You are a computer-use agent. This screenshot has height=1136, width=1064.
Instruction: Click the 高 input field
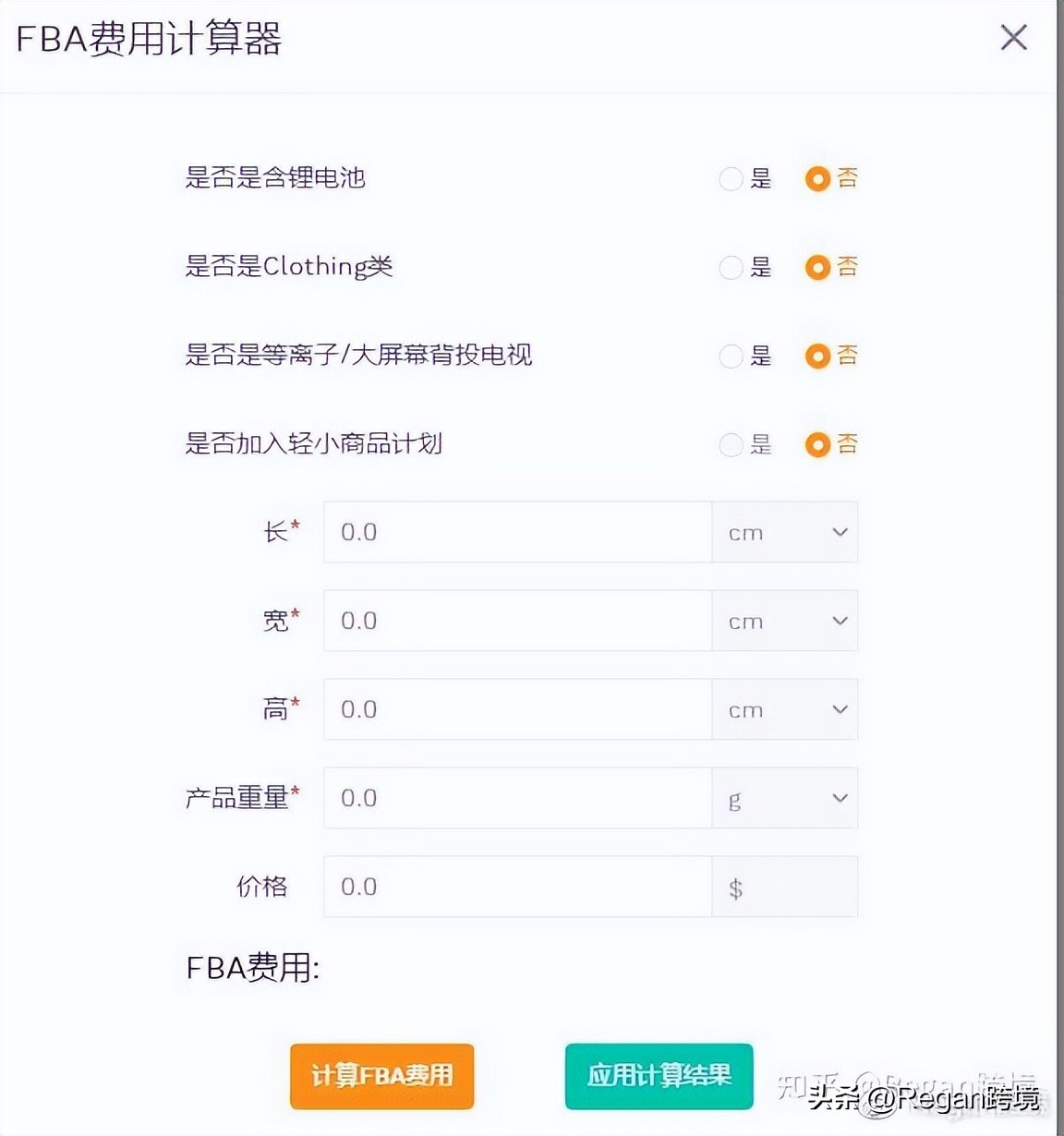click(517, 709)
